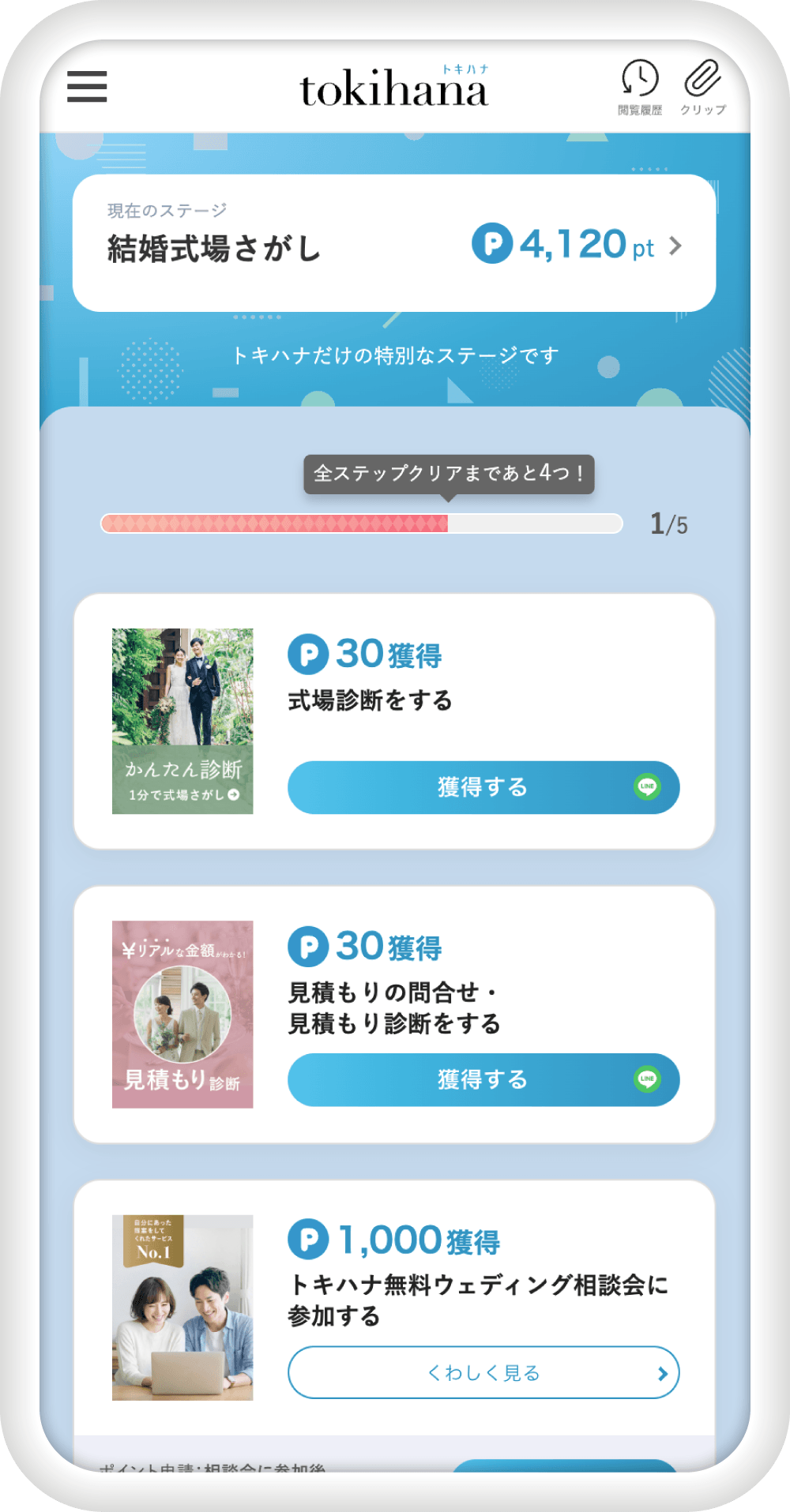The height and width of the screenshot is (1512, 790).
Task: Open the 閲覧履歴 browsing history clock icon
Action: pyautogui.click(x=640, y=79)
